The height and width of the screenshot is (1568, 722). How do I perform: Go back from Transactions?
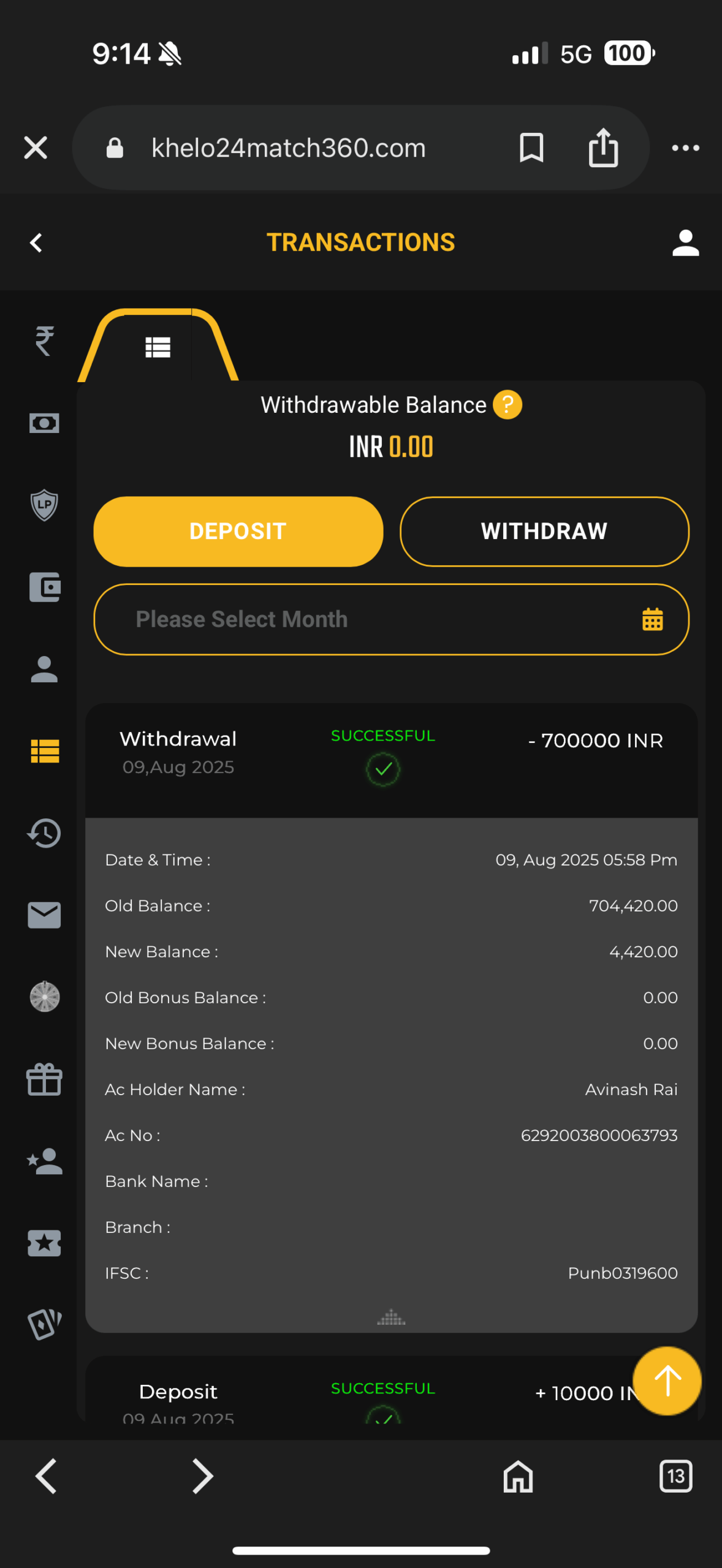(x=37, y=243)
